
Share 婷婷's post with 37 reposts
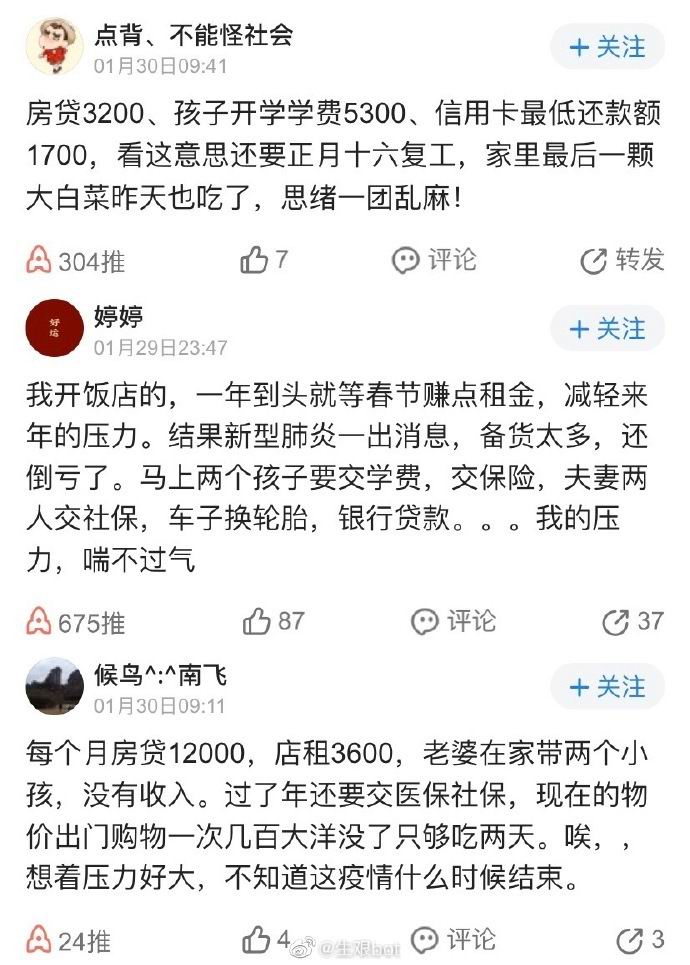632,621
